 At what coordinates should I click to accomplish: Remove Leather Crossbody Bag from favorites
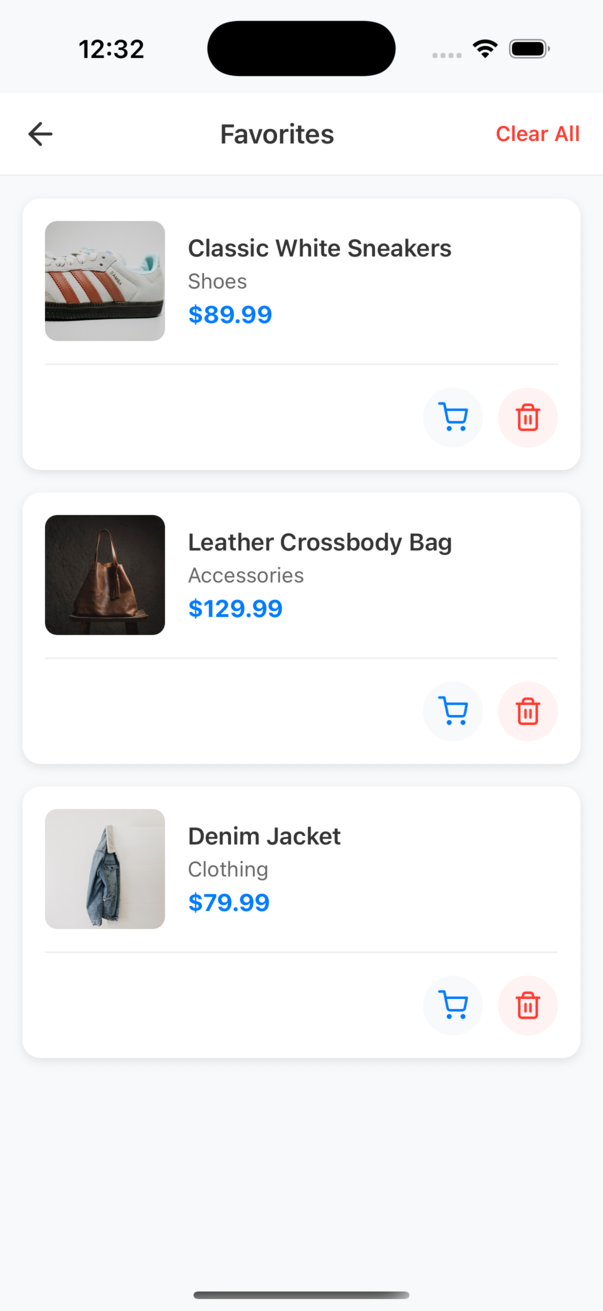528,711
